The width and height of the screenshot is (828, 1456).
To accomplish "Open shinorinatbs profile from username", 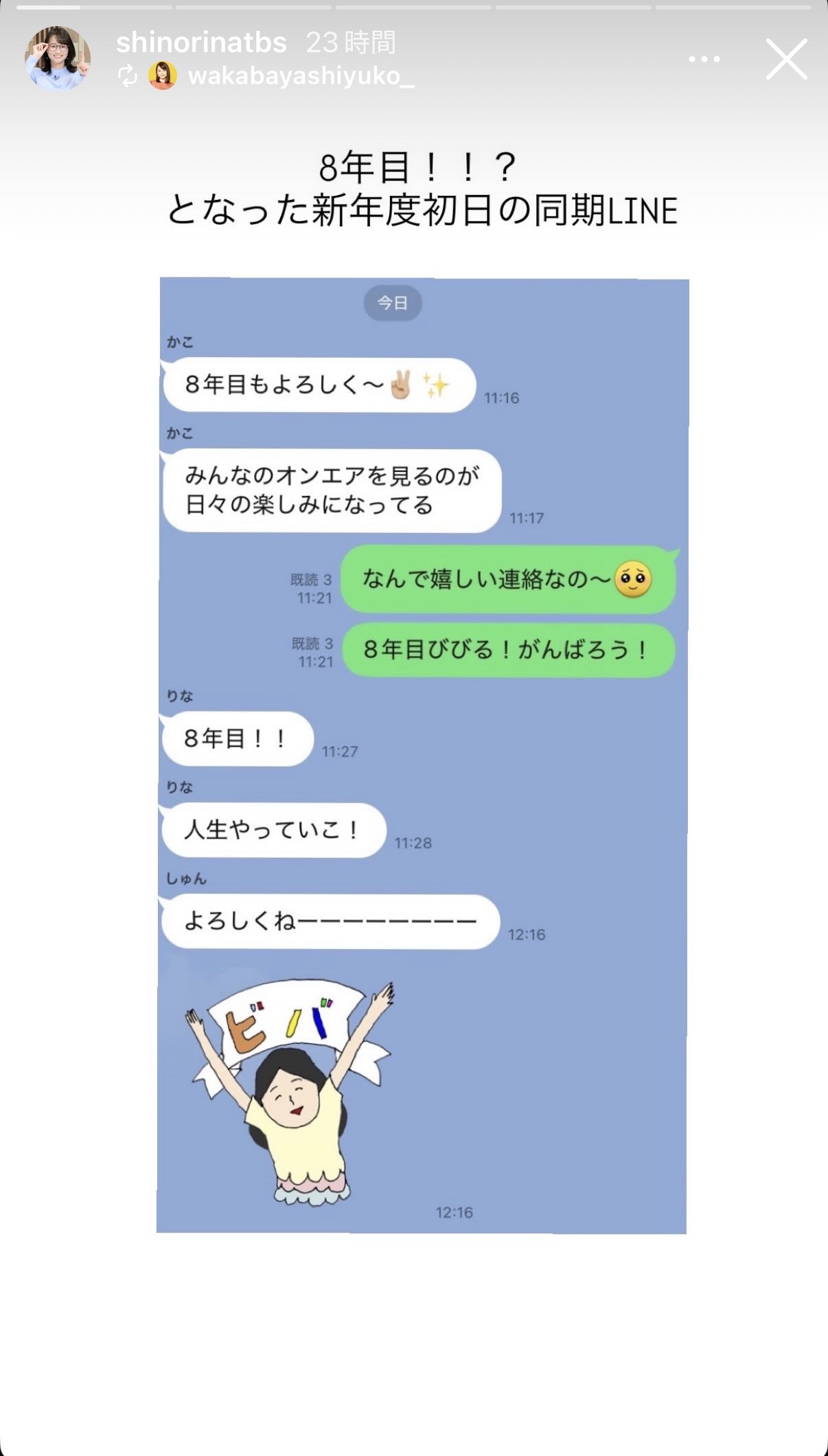I will (201, 43).
